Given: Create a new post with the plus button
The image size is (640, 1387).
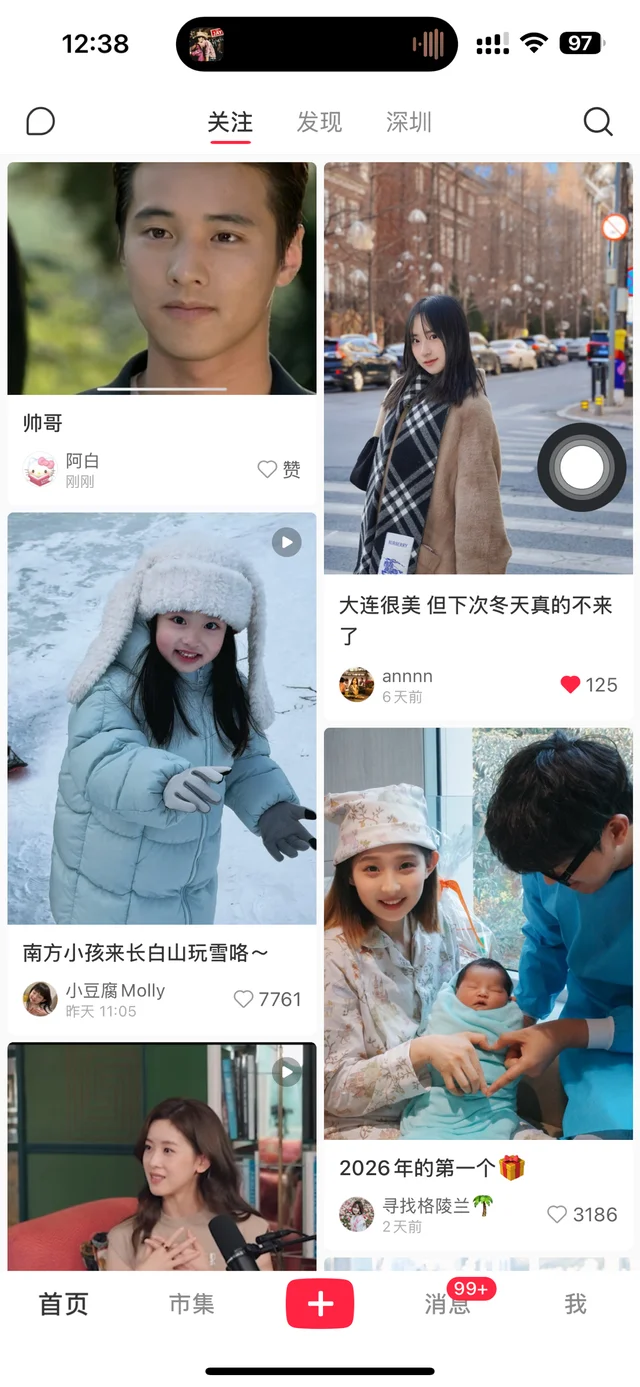Looking at the screenshot, I should 320,1304.
